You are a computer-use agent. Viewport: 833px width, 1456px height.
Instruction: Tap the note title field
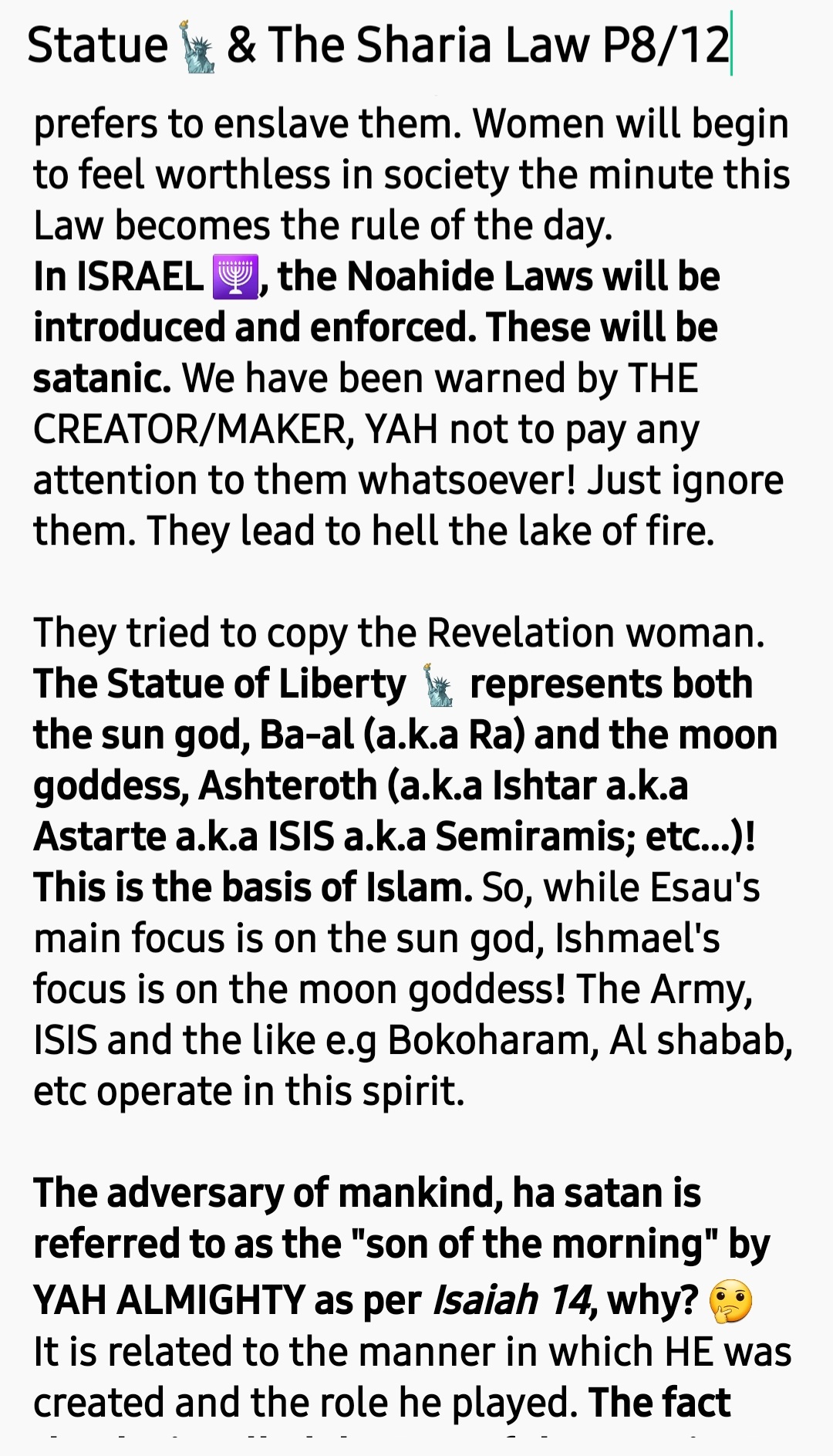point(378,46)
